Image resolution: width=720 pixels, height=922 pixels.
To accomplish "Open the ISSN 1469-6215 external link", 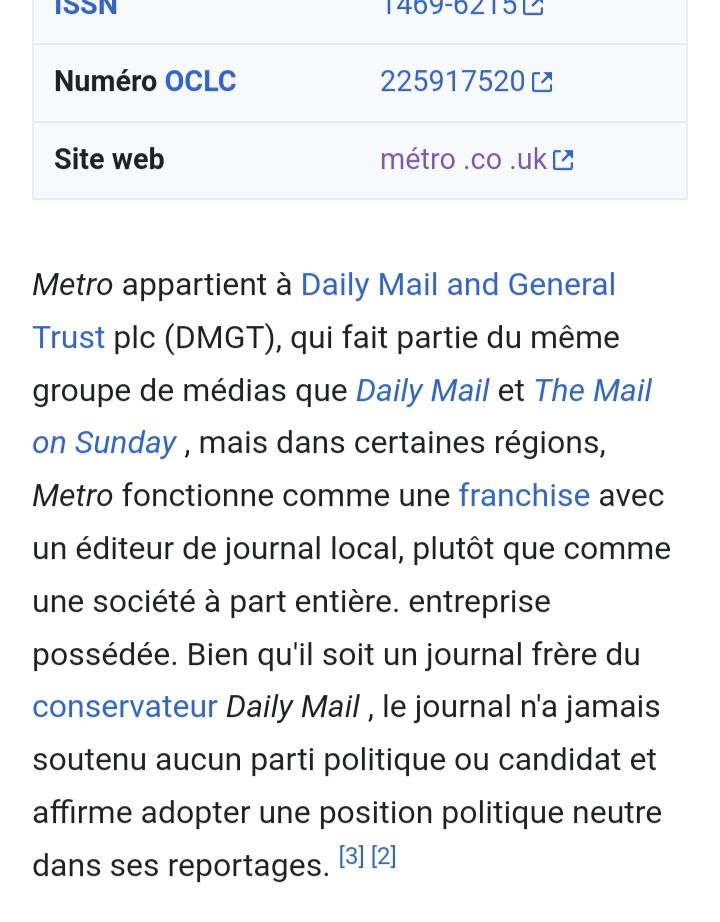I will tap(462, 8).
